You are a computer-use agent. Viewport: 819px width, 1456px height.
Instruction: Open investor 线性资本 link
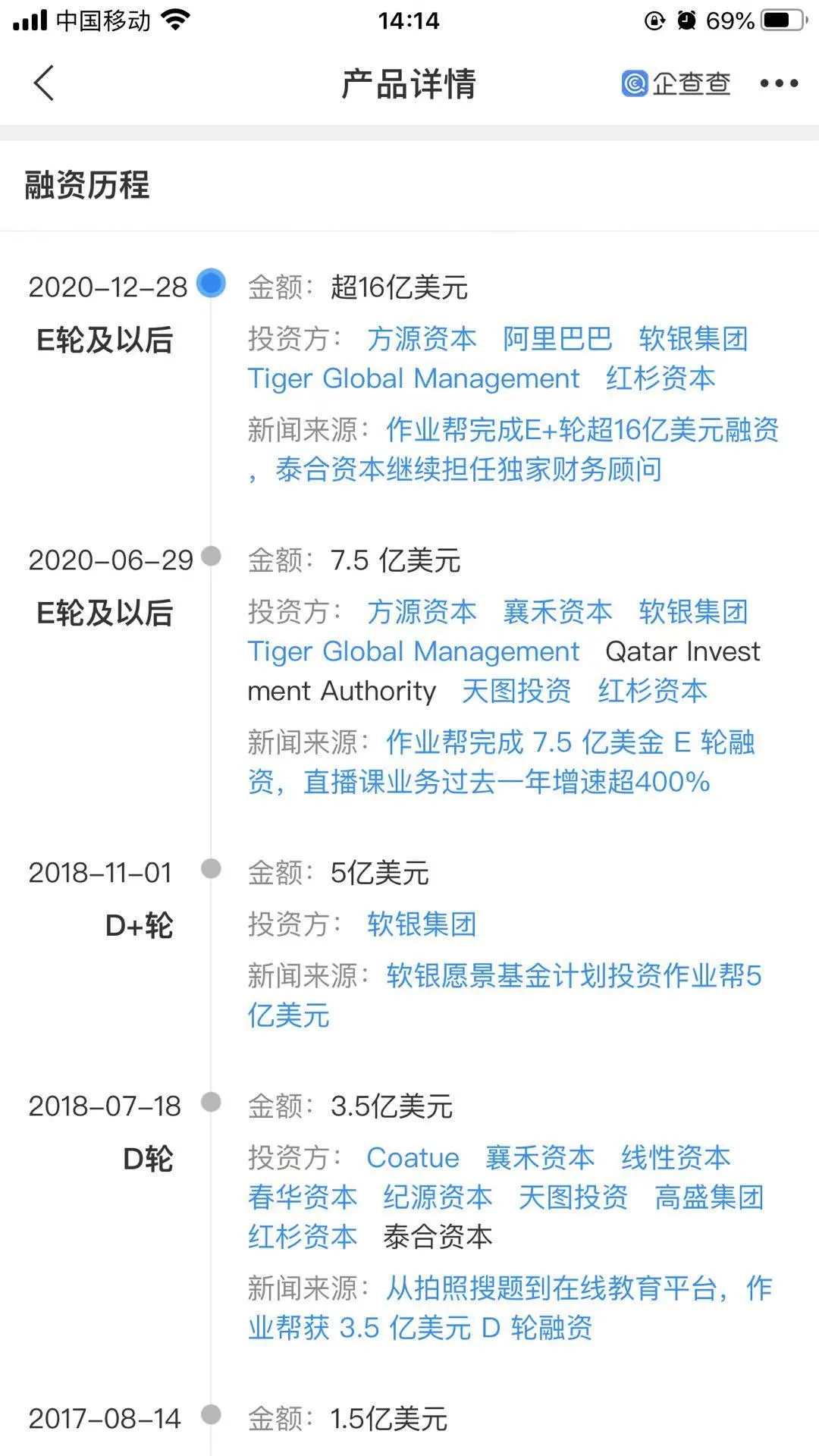point(676,1157)
